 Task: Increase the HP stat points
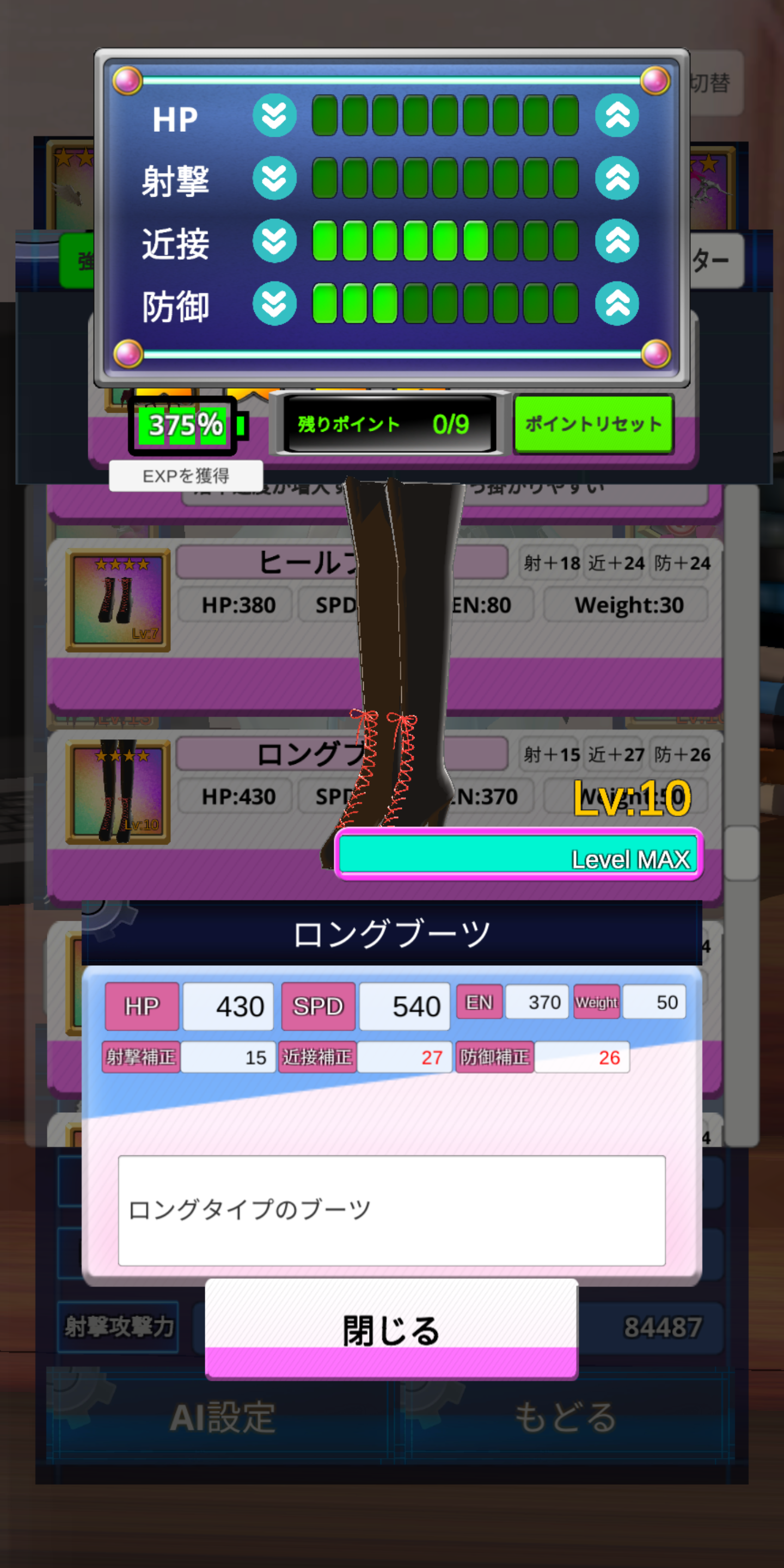click(x=617, y=115)
